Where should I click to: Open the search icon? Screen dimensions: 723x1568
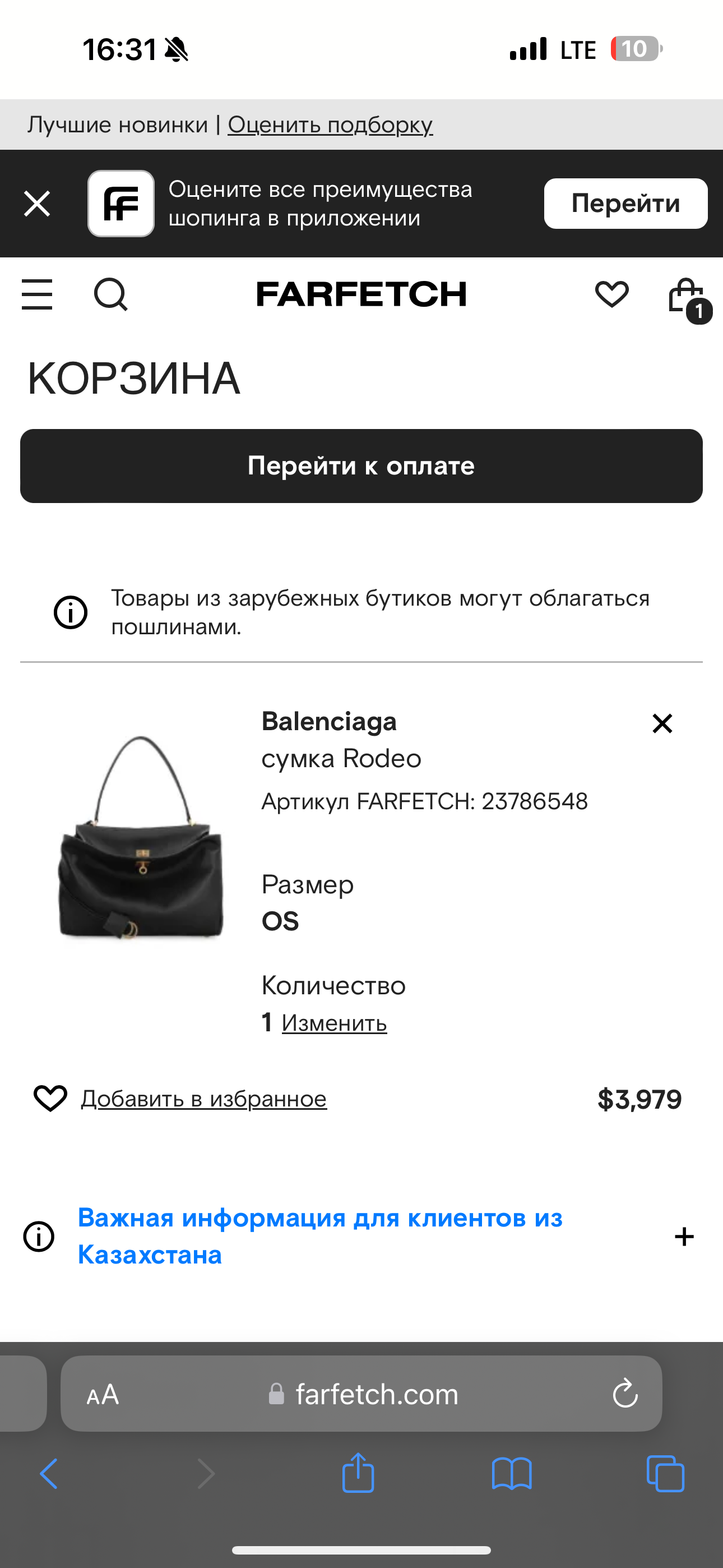(x=111, y=294)
